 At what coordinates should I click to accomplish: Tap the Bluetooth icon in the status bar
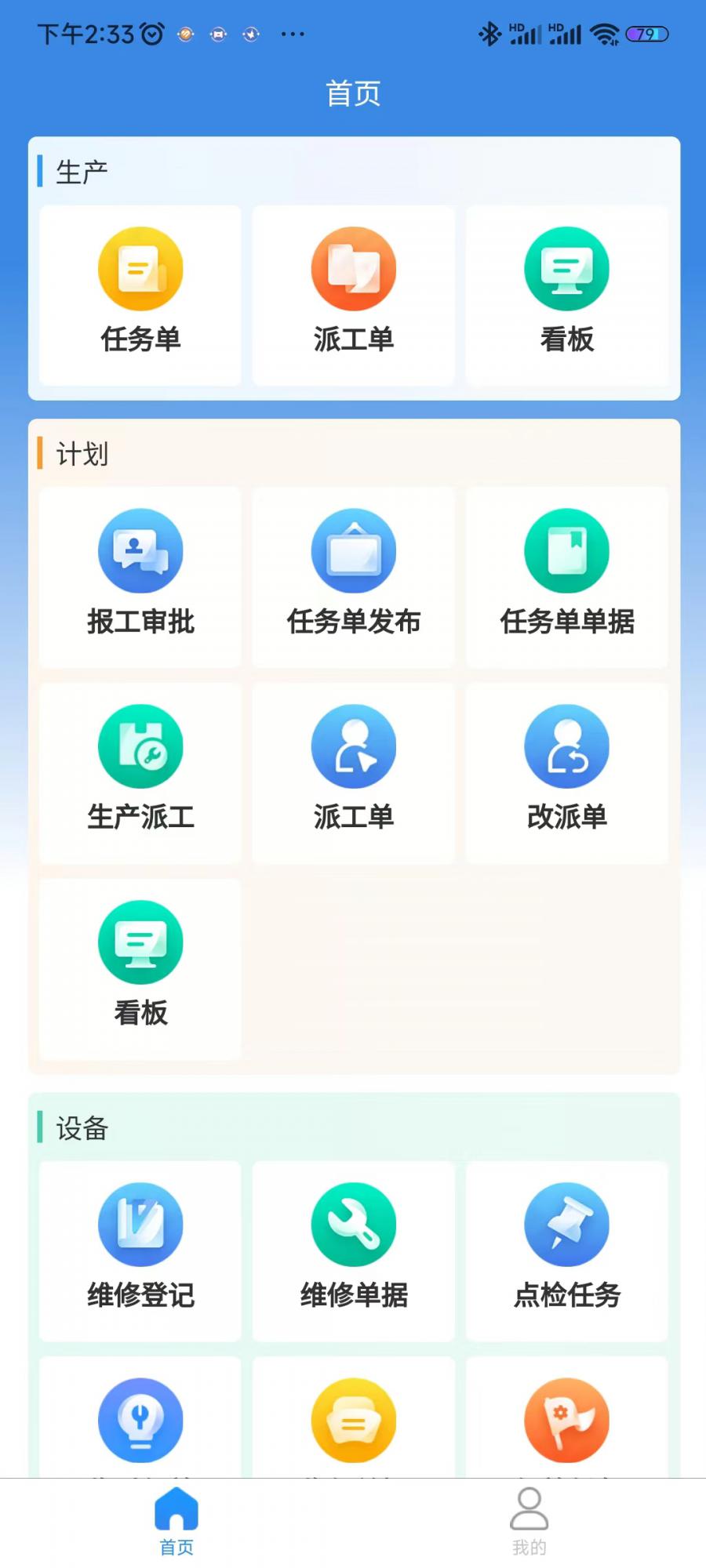pyautogui.click(x=490, y=33)
